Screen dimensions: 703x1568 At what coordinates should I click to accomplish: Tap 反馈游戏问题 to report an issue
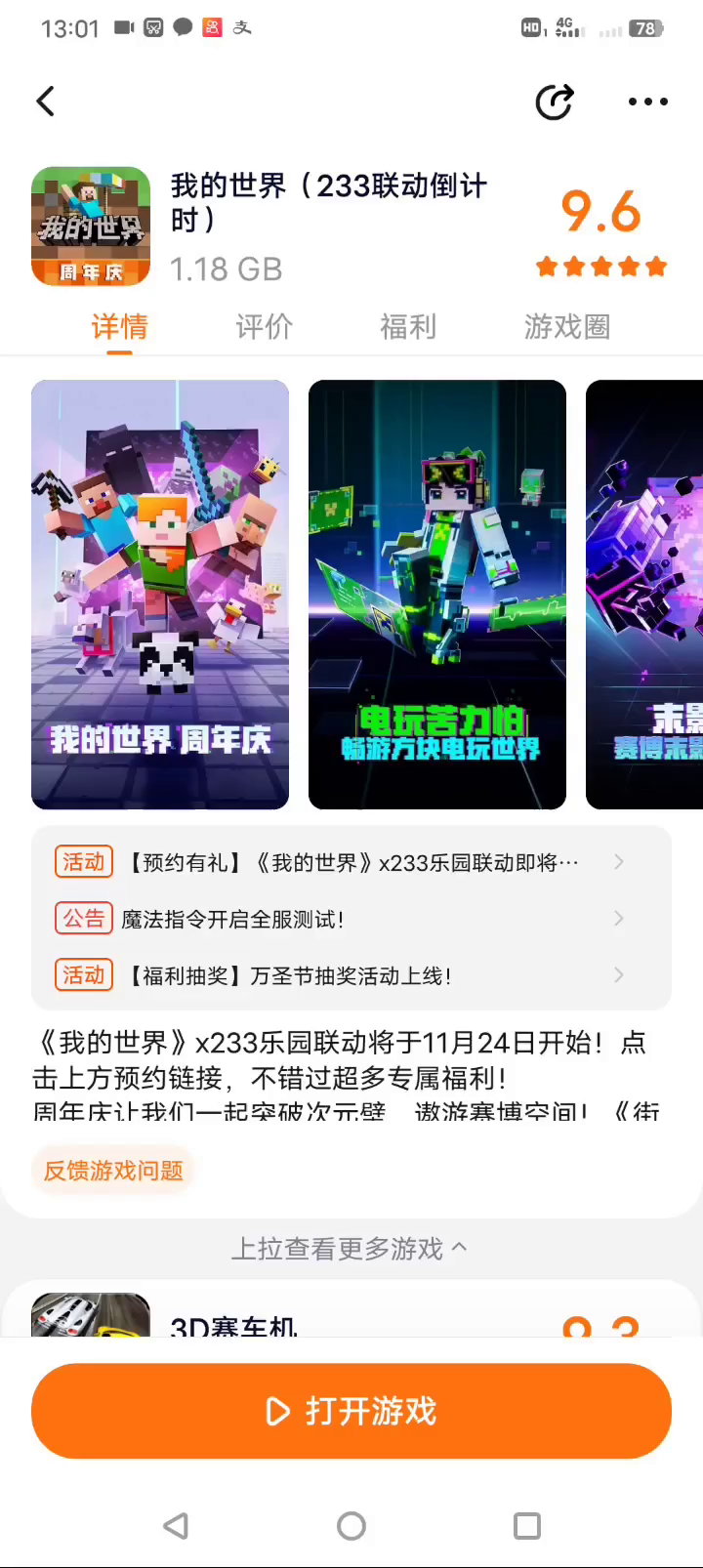(x=113, y=1170)
